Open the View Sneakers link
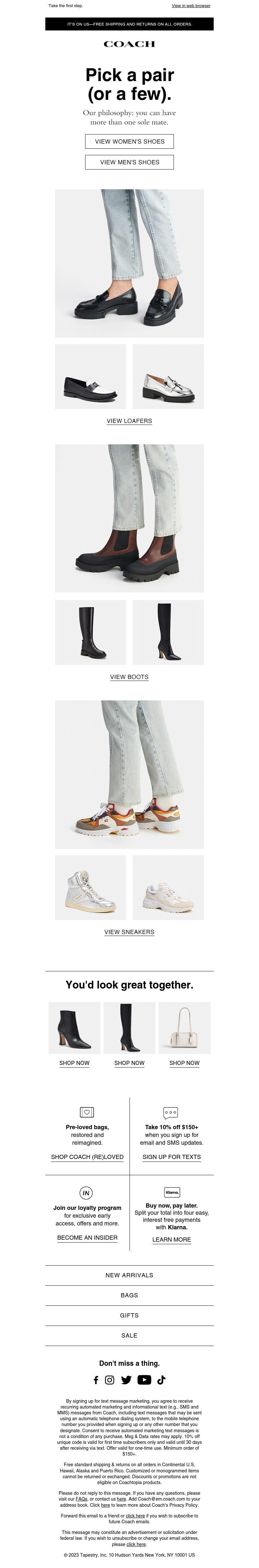The width and height of the screenshot is (259, 1568). pyautogui.click(x=129, y=931)
